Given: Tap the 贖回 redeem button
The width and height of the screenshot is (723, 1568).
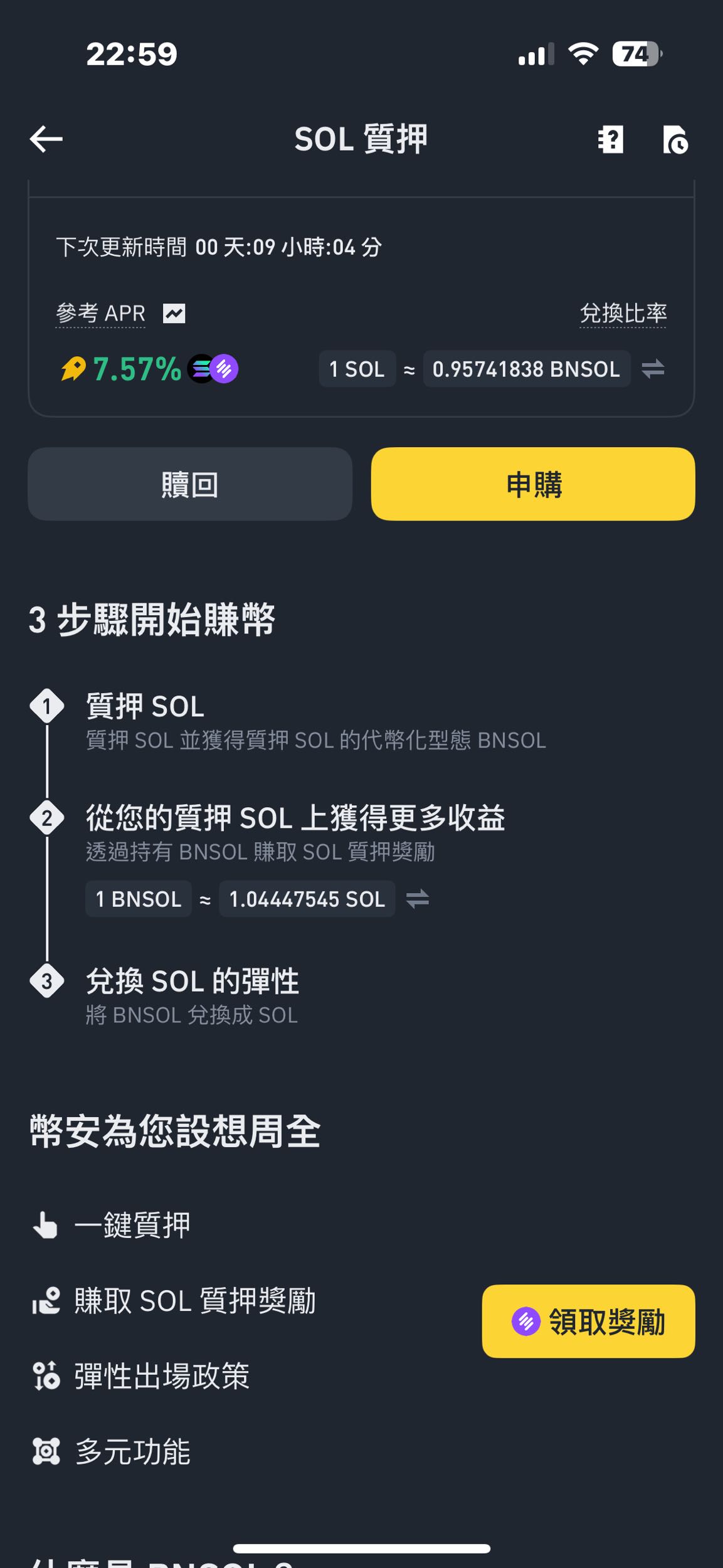Looking at the screenshot, I should tap(190, 484).
